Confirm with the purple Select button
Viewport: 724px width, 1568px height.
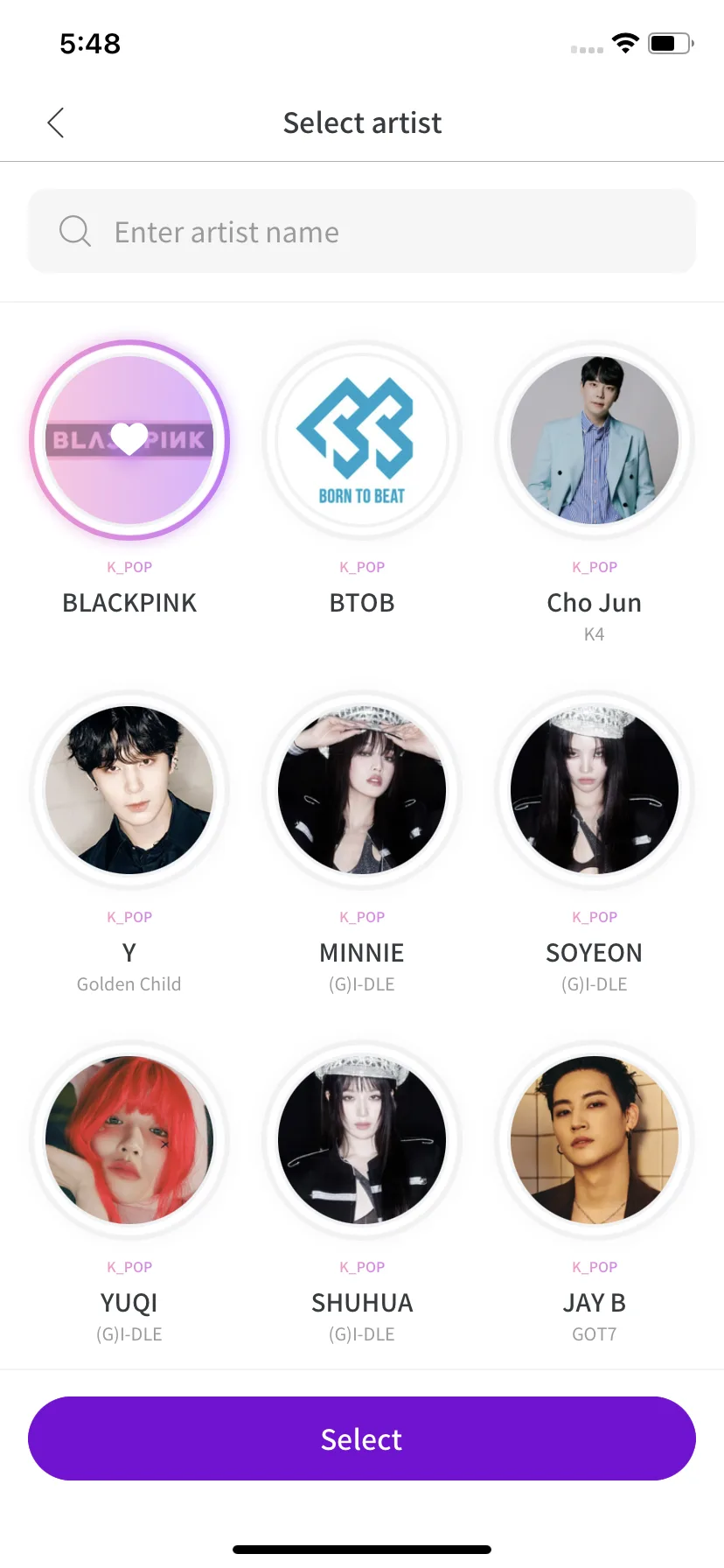click(362, 1438)
